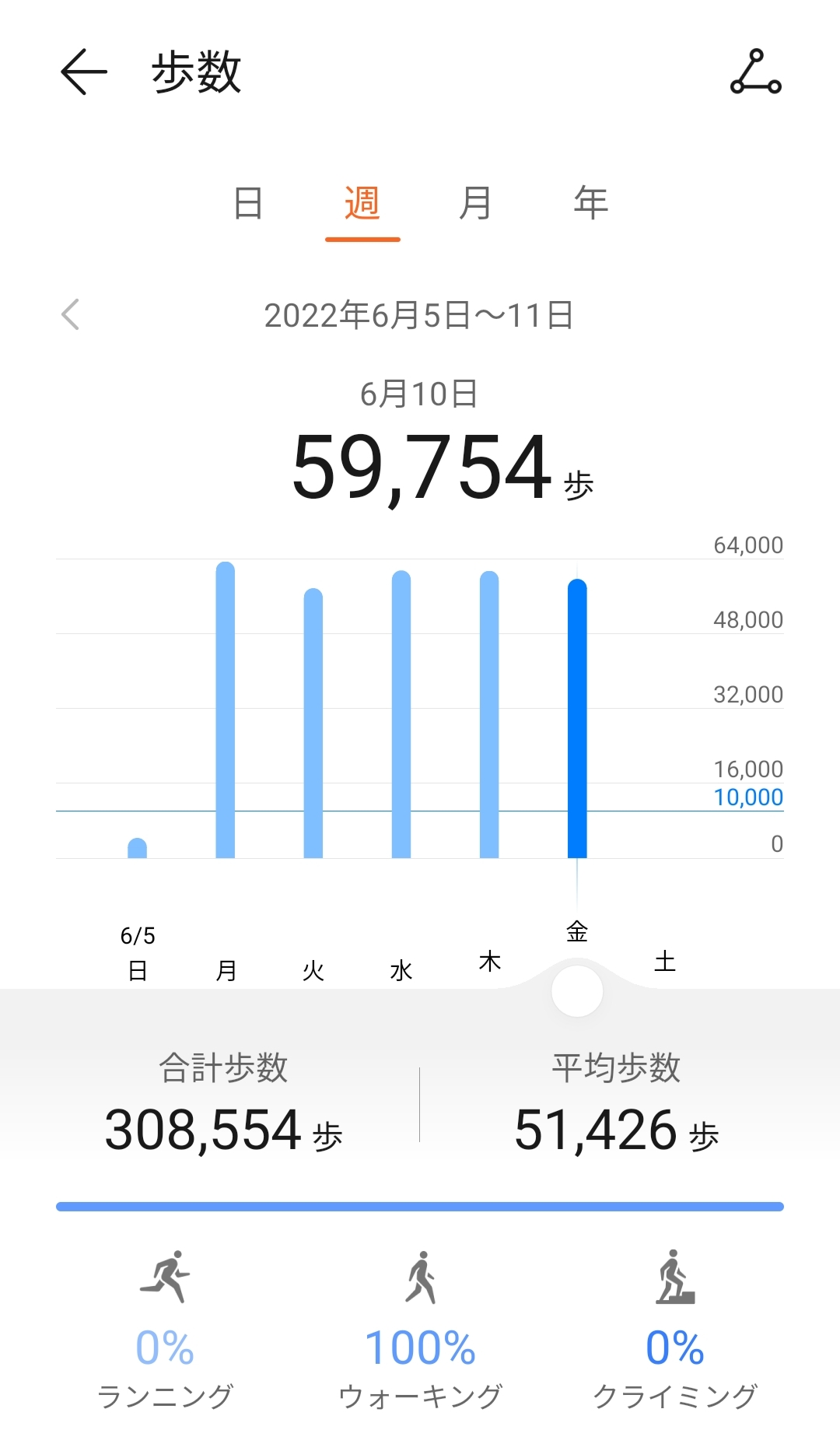Viewport: 840px width, 1437px height.
Task: Select the 6/5 Sunday bar
Action: (137, 848)
